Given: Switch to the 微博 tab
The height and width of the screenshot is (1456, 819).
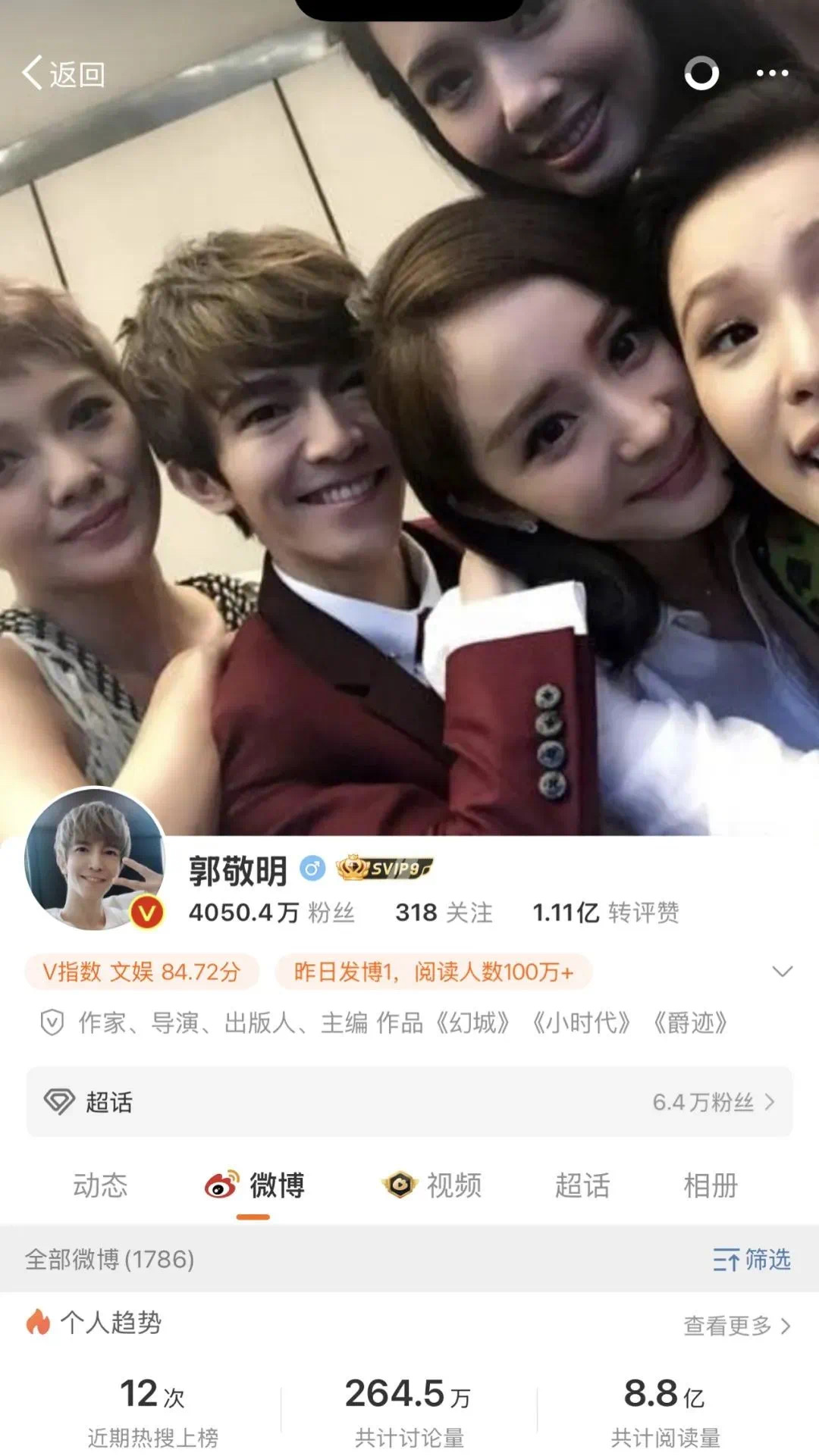Looking at the screenshot, I should [255, 1185].
